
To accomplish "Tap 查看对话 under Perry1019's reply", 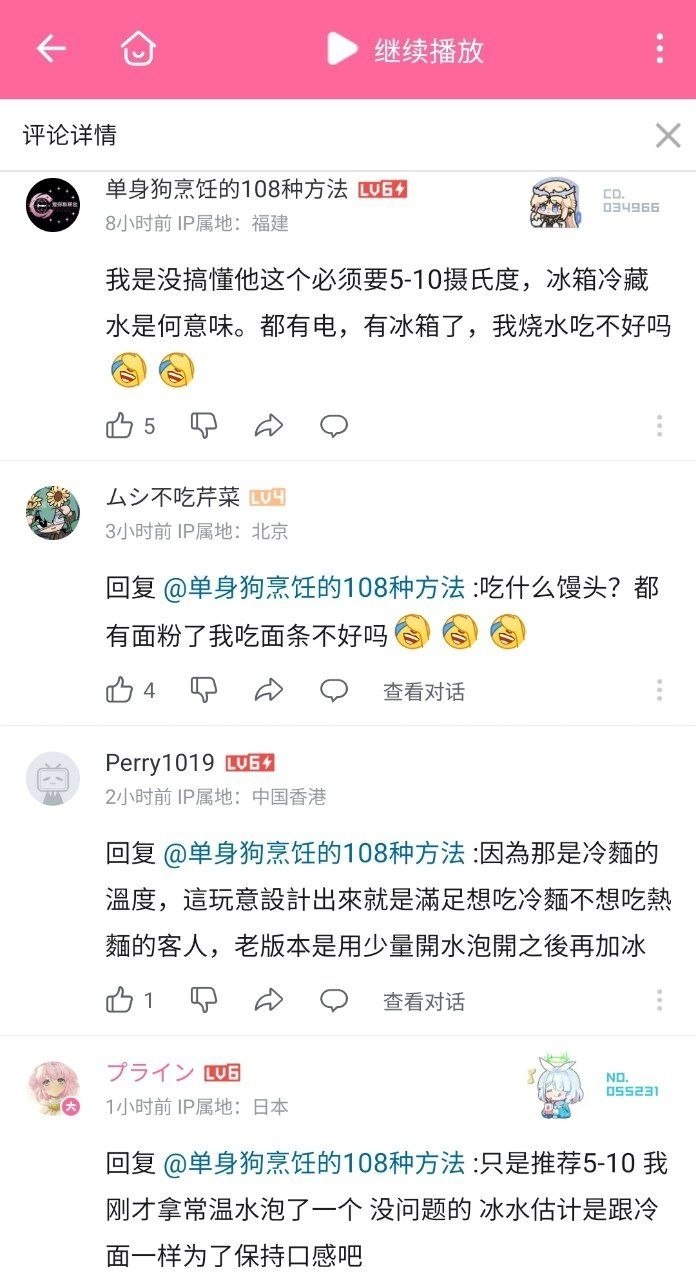I will [424, 1001].
